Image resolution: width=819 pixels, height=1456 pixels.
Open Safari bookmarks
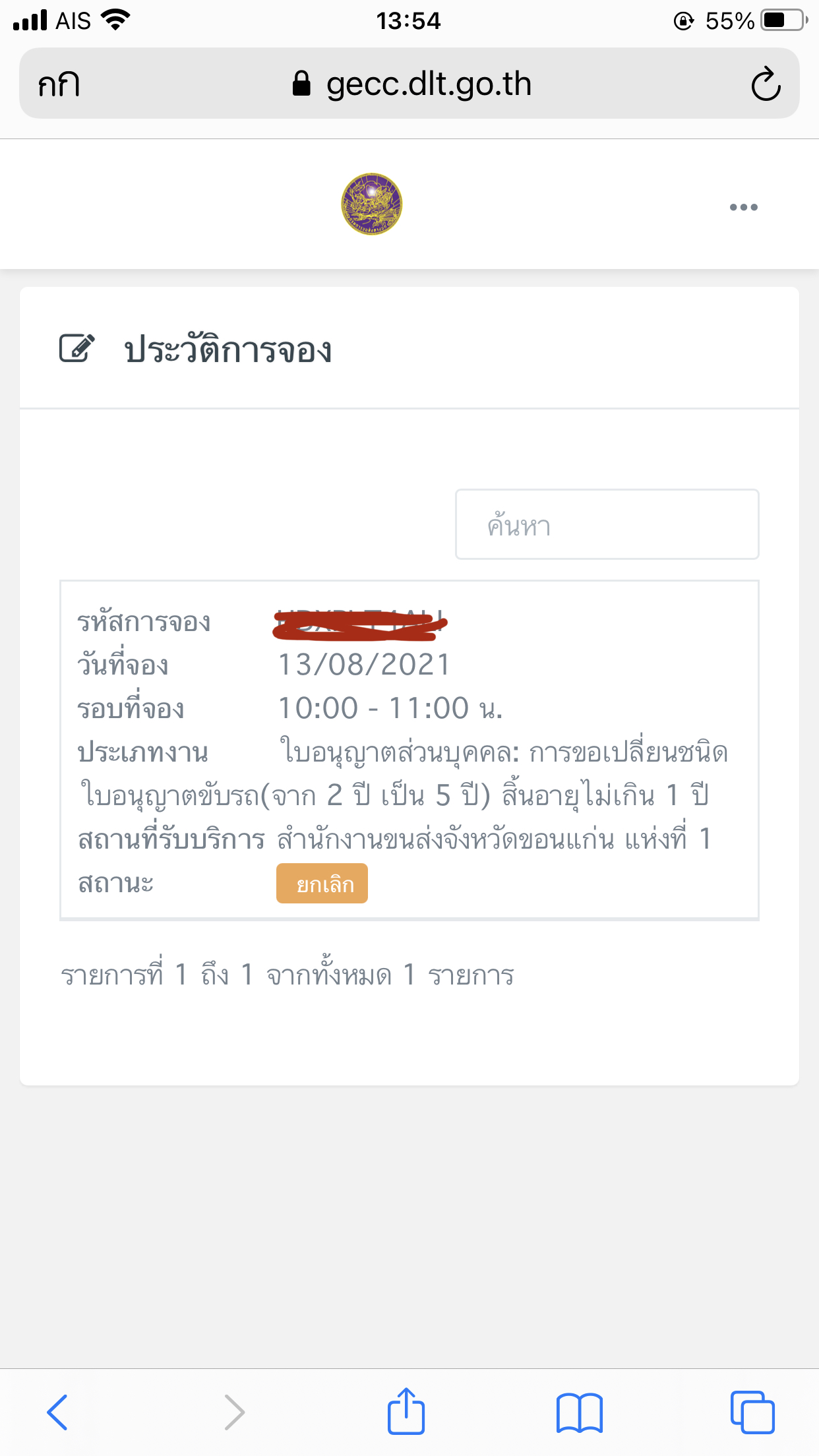(580, 1412)
